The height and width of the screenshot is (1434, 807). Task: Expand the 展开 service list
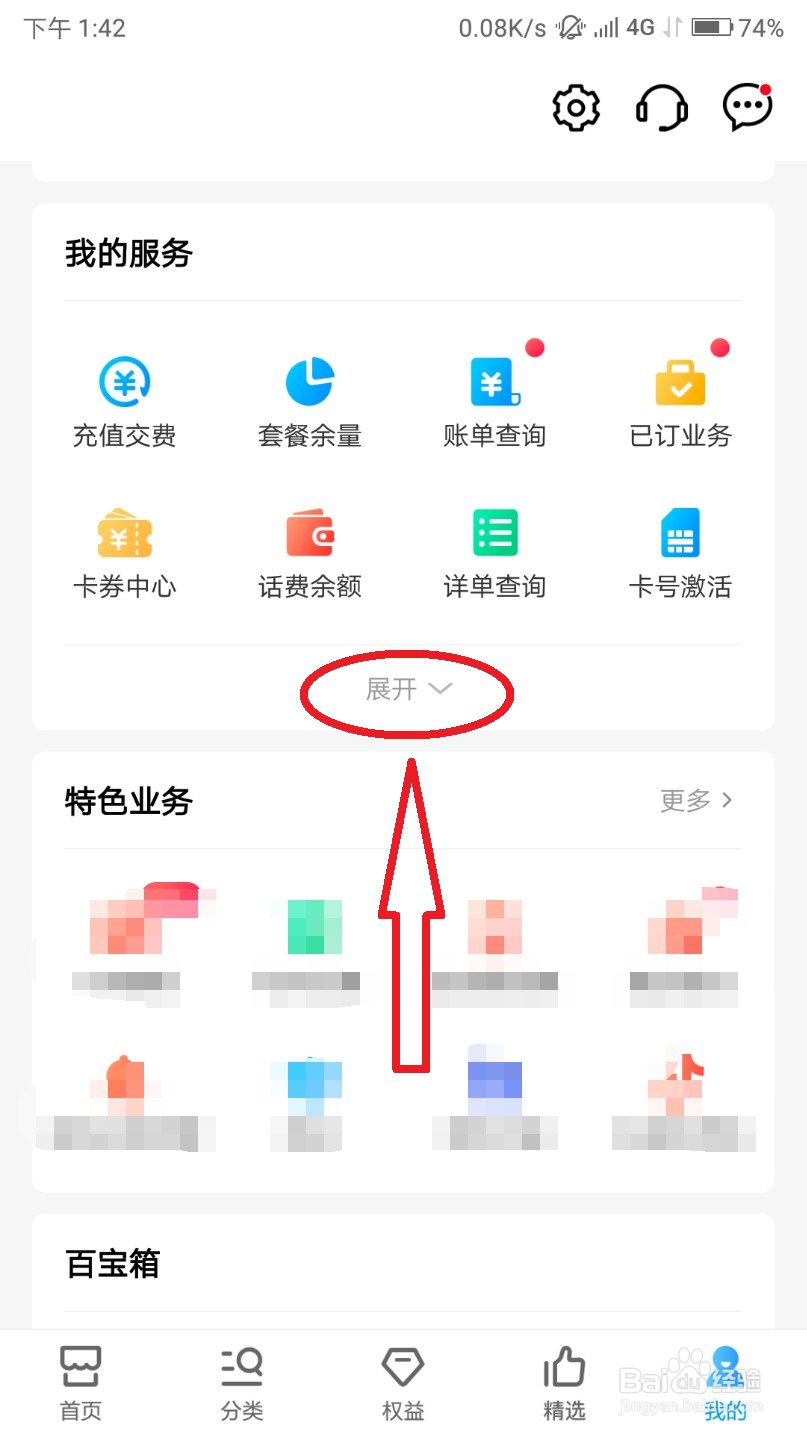tap(403, 689)
